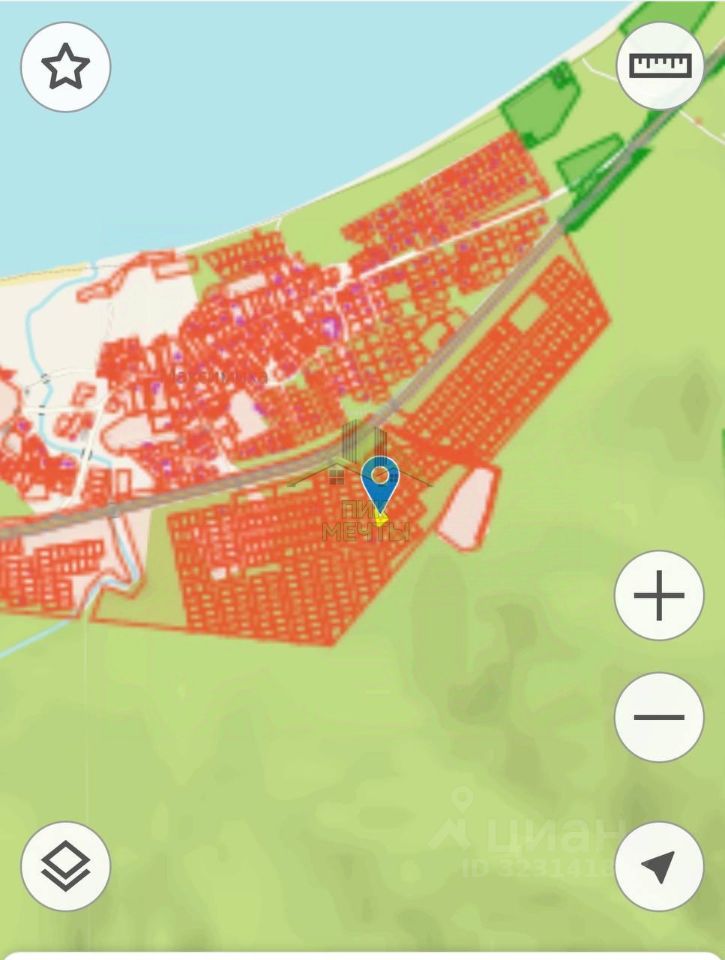Zoom in the map with plus button
This screenshot has width=725, height=960.
click(660, 597)
